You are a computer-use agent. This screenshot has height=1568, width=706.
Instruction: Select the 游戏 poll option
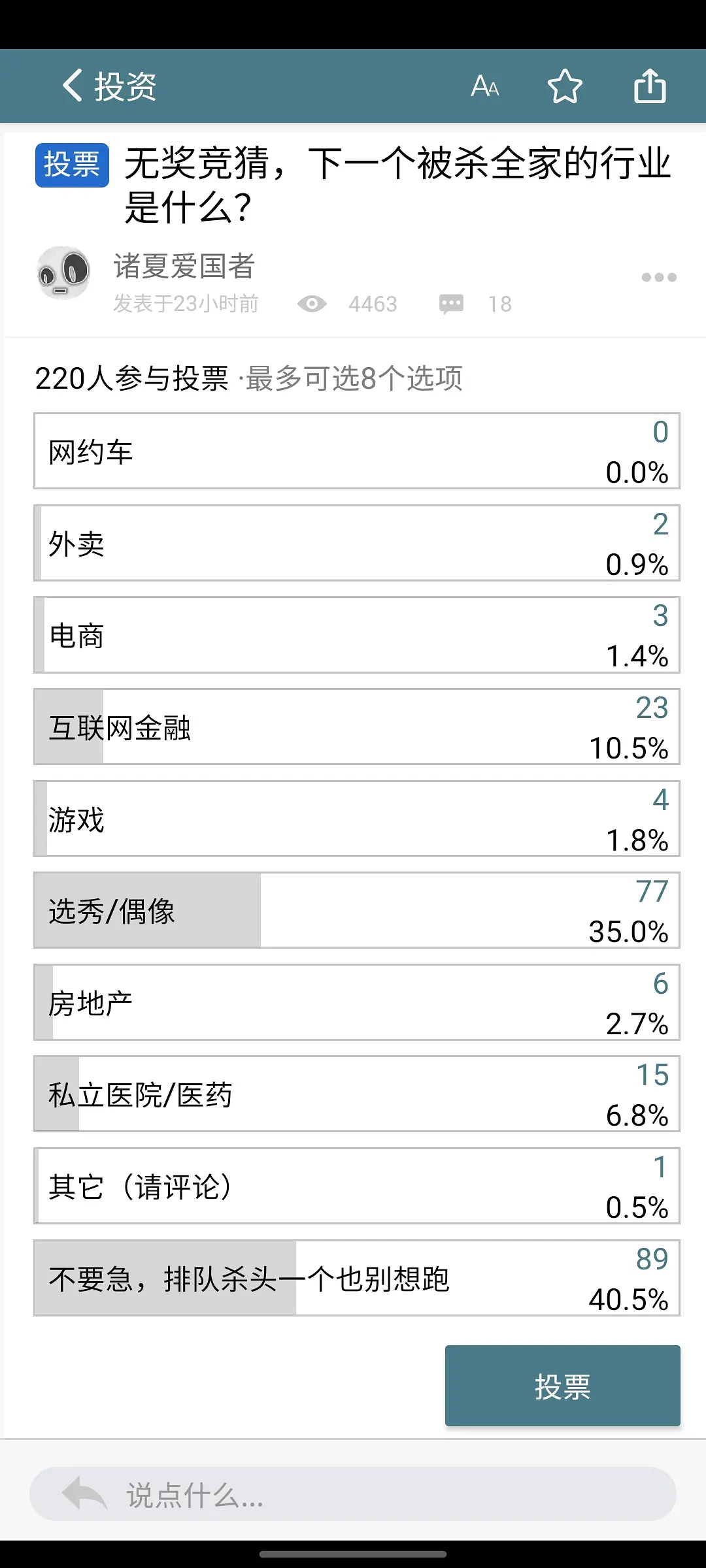tap(356, 819)
